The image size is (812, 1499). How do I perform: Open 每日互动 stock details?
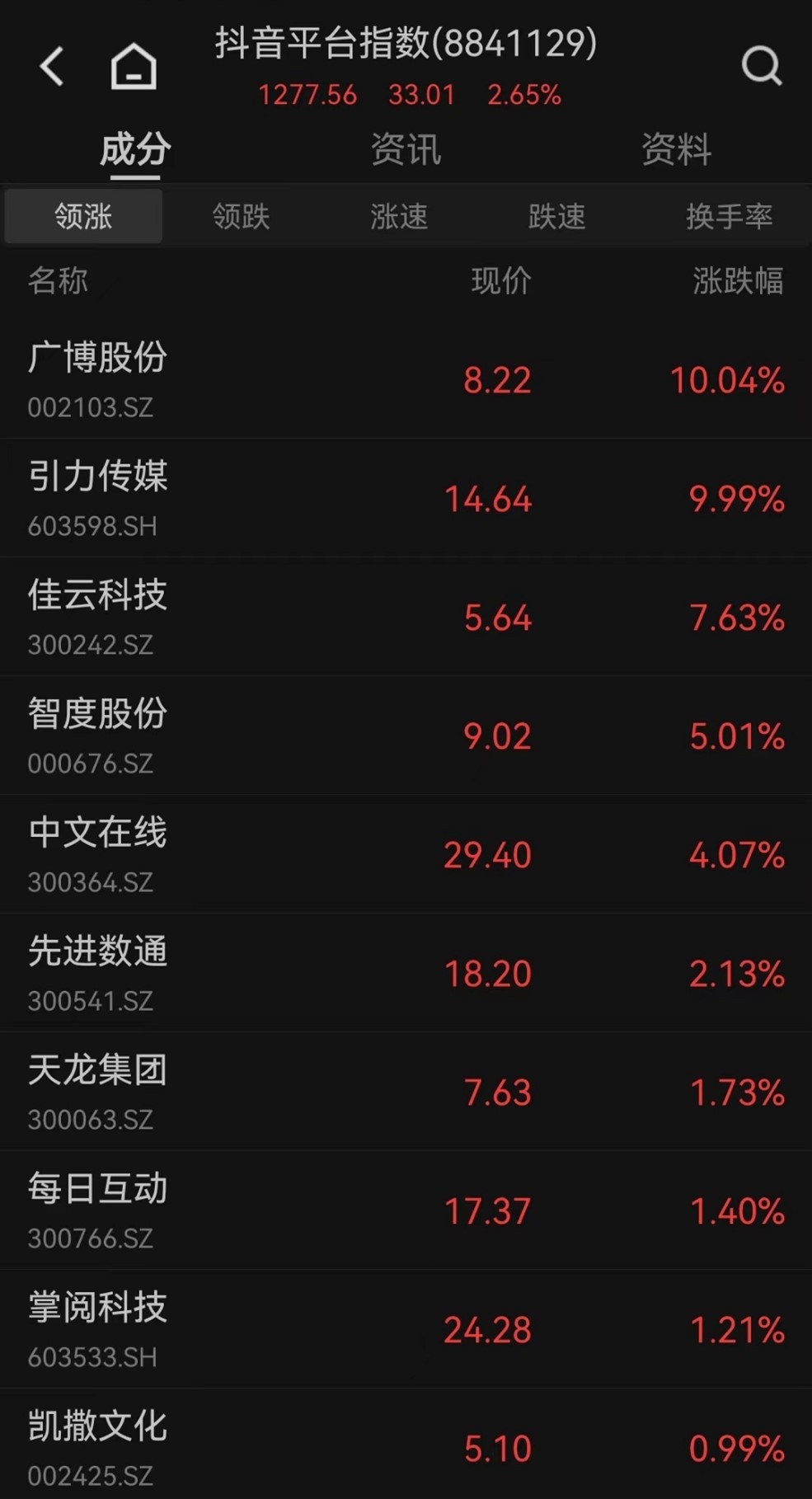coord(97,1210)
